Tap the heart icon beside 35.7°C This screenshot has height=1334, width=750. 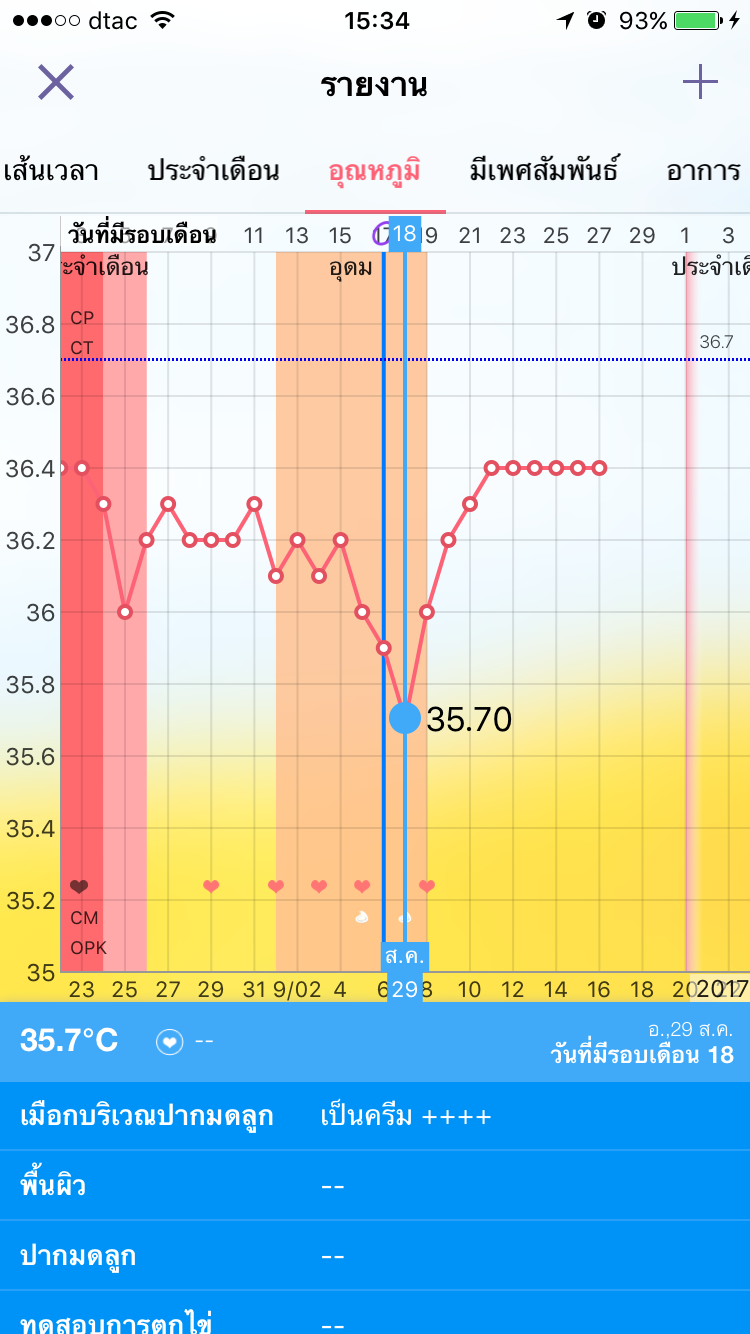coord(170,1042)
